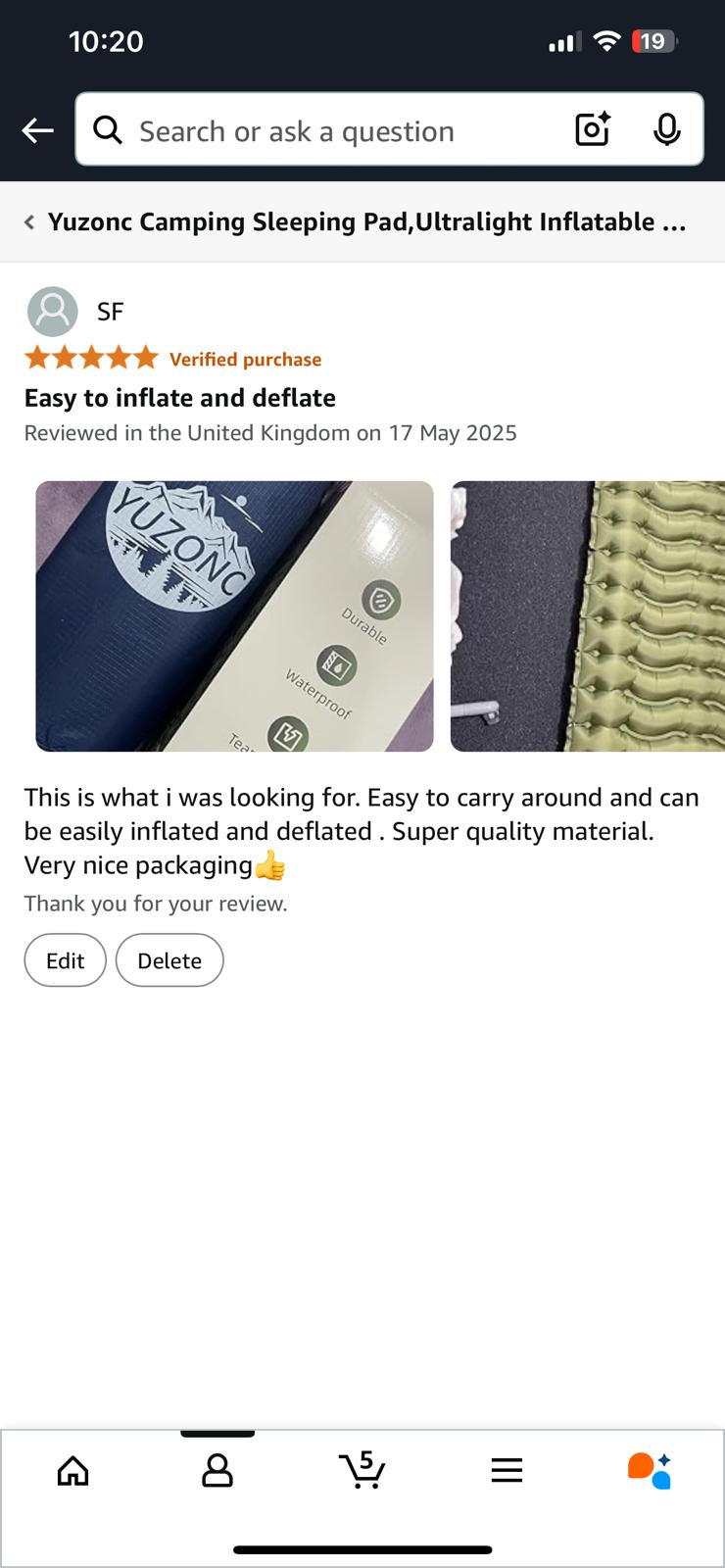Go back with the top-left arrow
The height and width of the screenshot is (1568, 725).
pyautogui.click(x=37, y=129)
